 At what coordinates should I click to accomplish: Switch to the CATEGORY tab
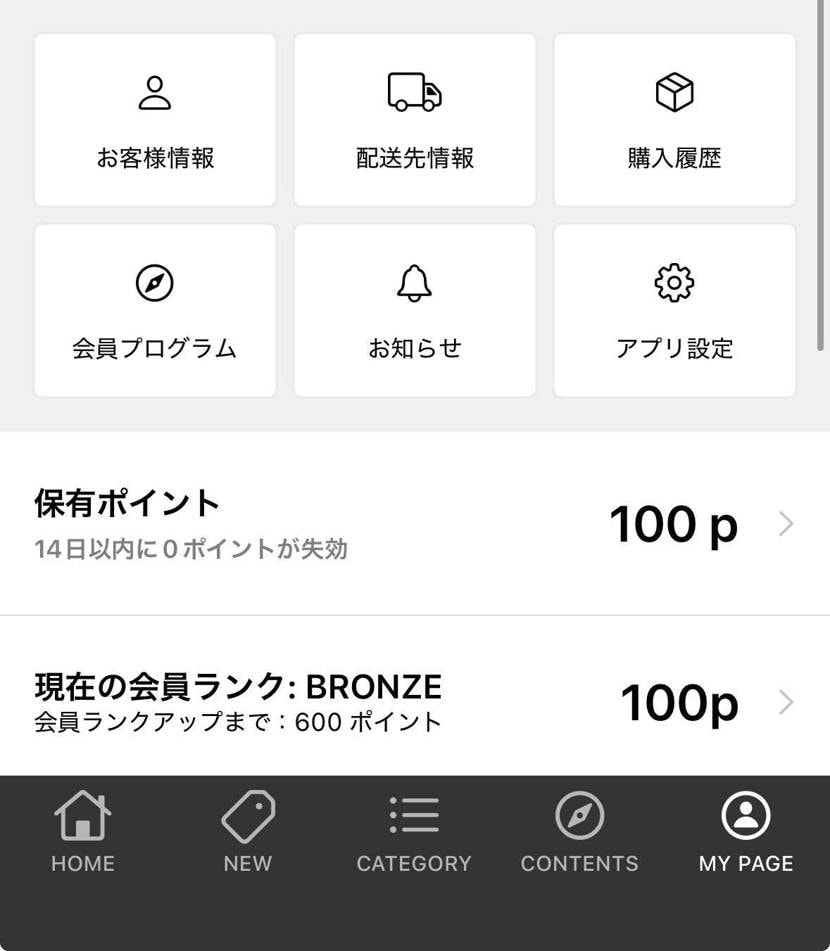414,830
